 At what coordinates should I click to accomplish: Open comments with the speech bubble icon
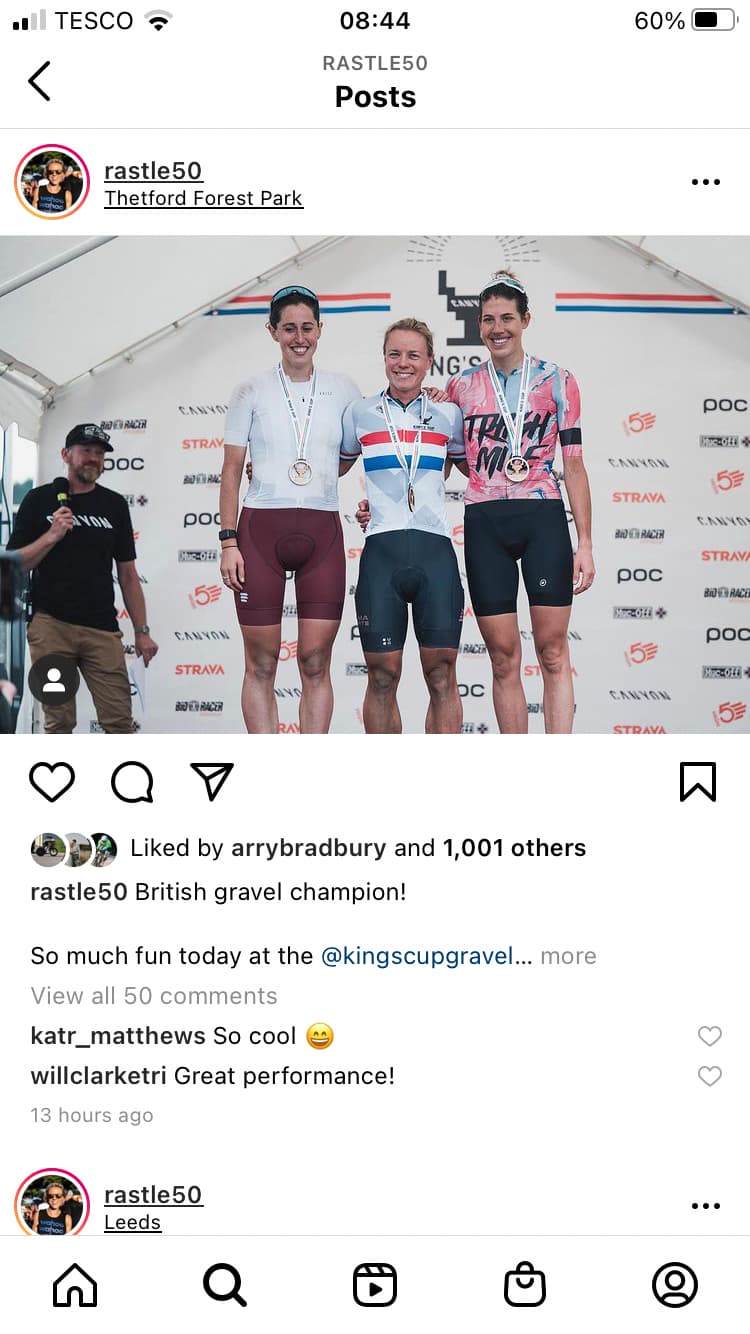132,782
